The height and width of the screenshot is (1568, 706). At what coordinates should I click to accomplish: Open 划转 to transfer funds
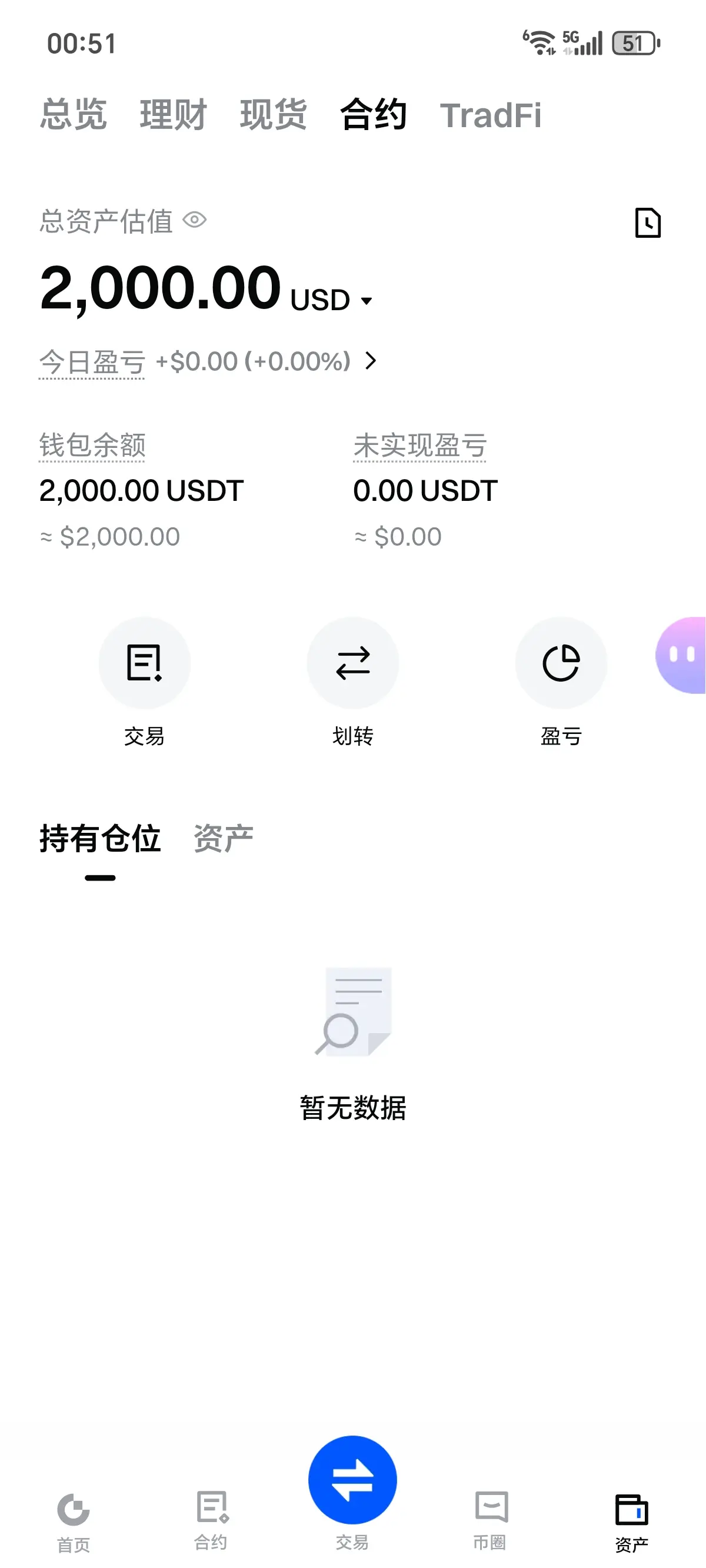pos(352,663)
